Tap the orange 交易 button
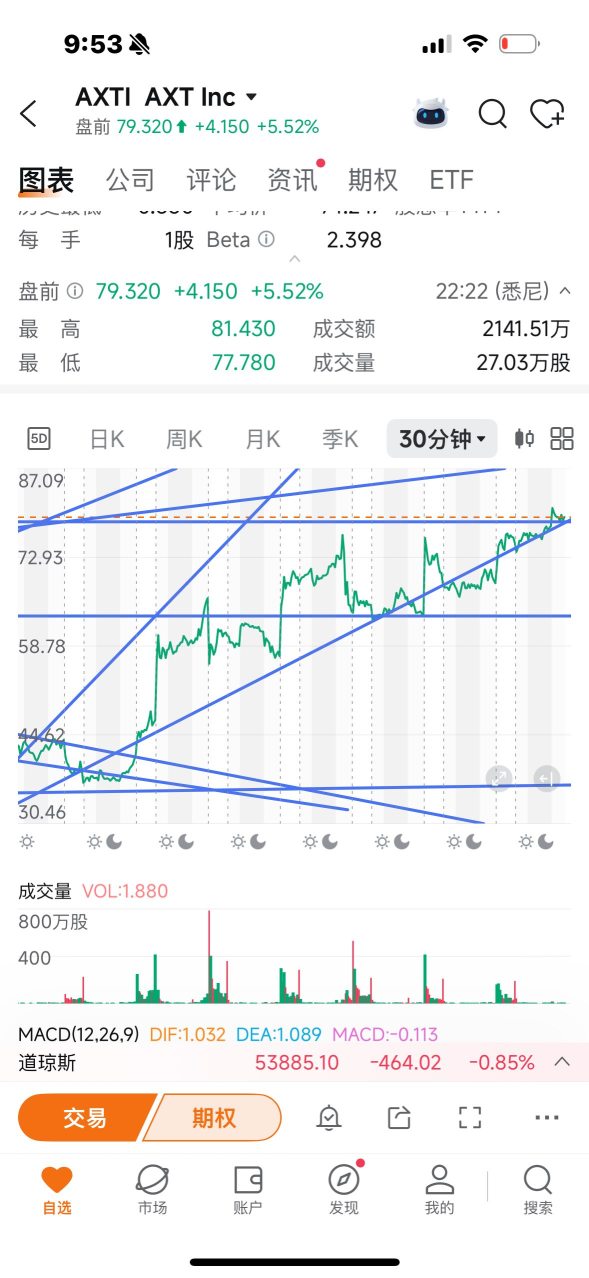 coord(85,1117)
